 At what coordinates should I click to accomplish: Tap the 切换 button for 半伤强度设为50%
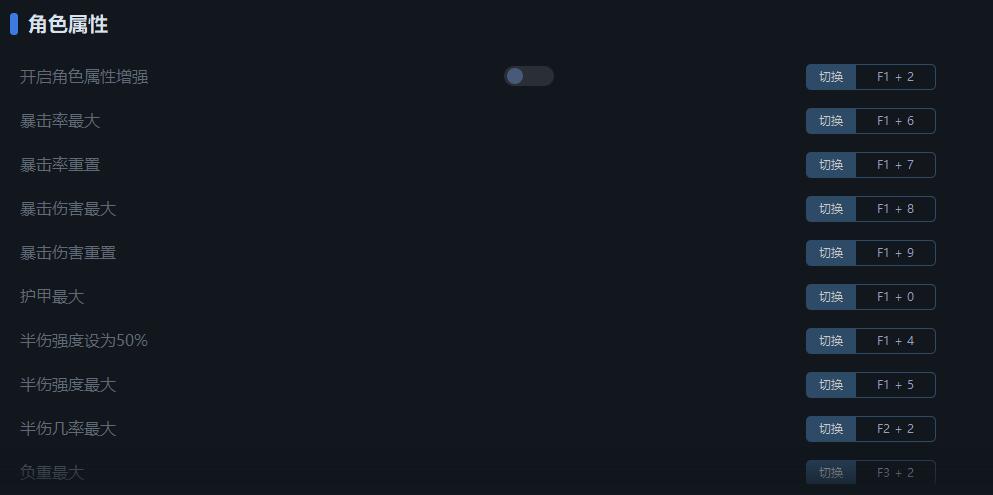(x=831, y=341)
